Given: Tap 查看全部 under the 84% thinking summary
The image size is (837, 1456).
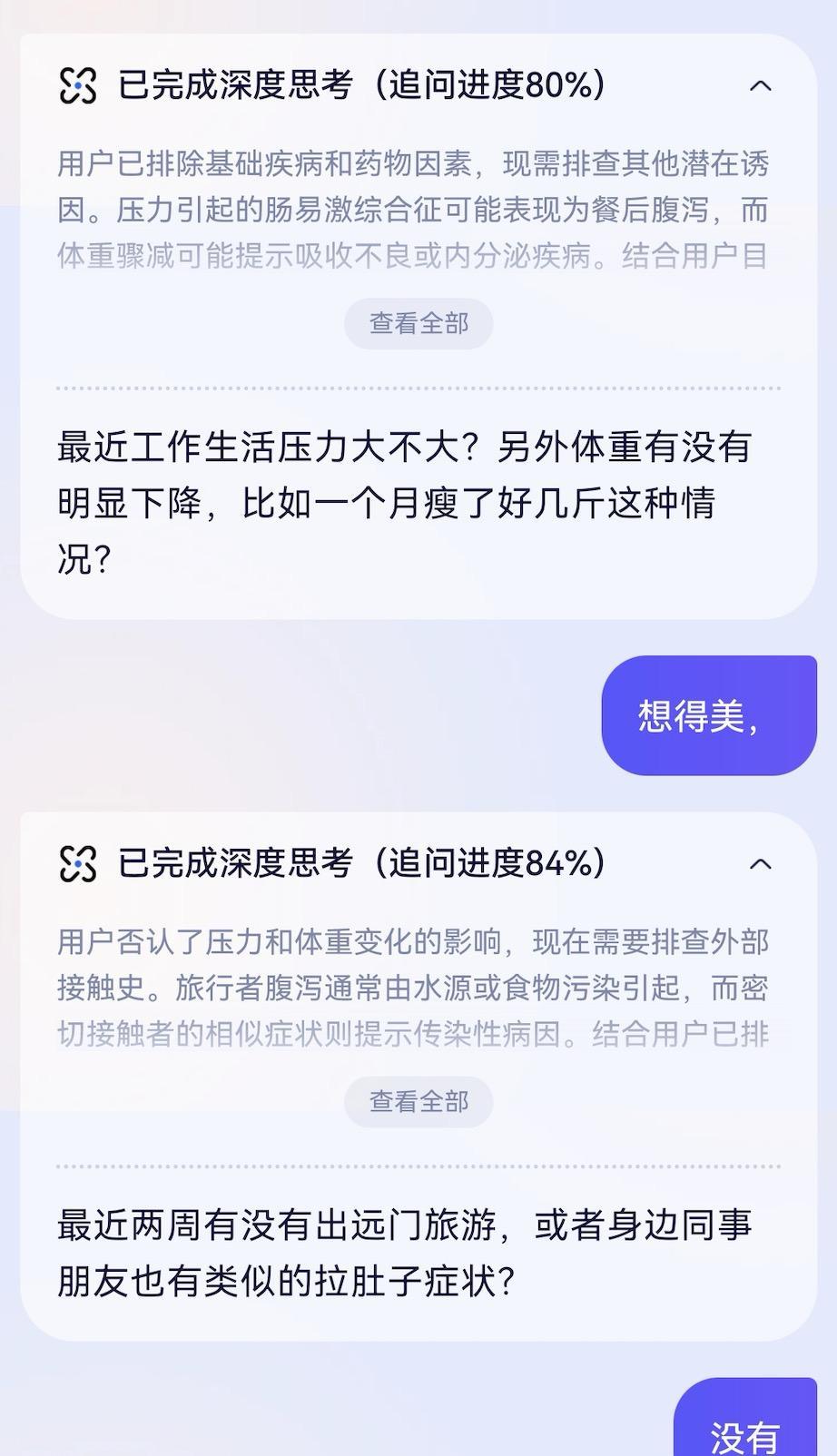Looking at the screenshot, I should point(418,1102).
